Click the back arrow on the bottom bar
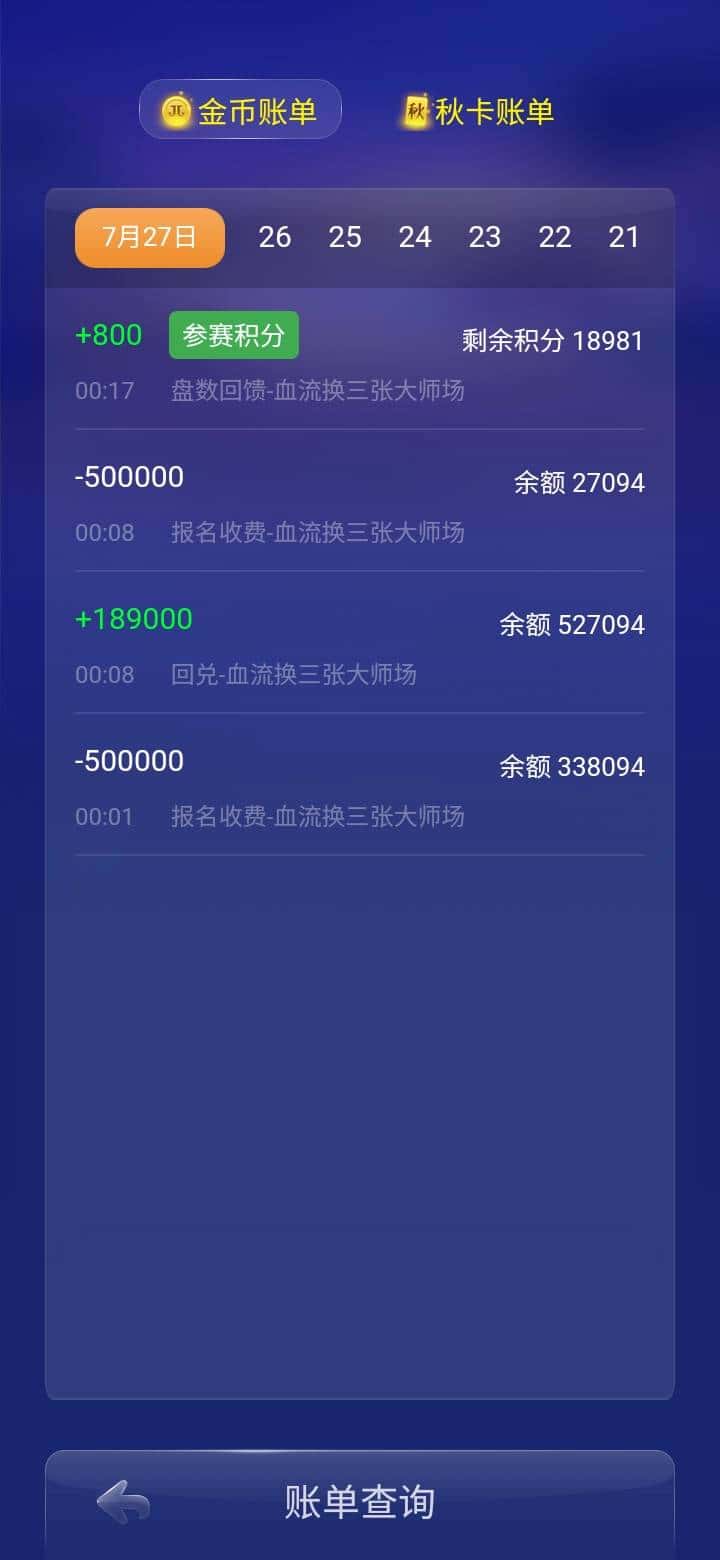Image resolution: width=720 pixels, height=1560 pixels. [120, 1500]
